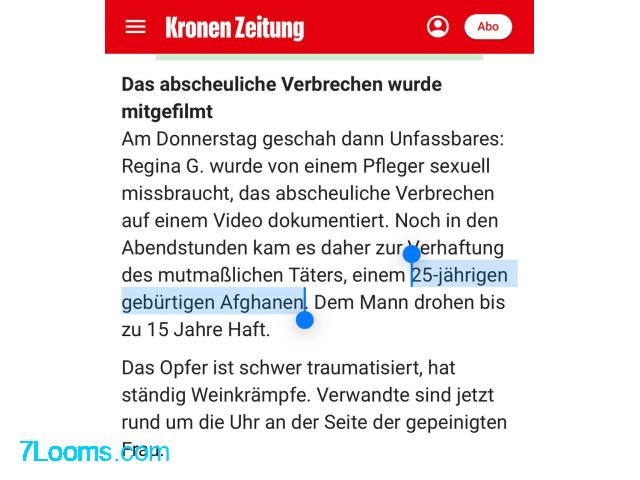Open the hamburger menu
This screenshot has width=640, height=480.
coord(135,27)
